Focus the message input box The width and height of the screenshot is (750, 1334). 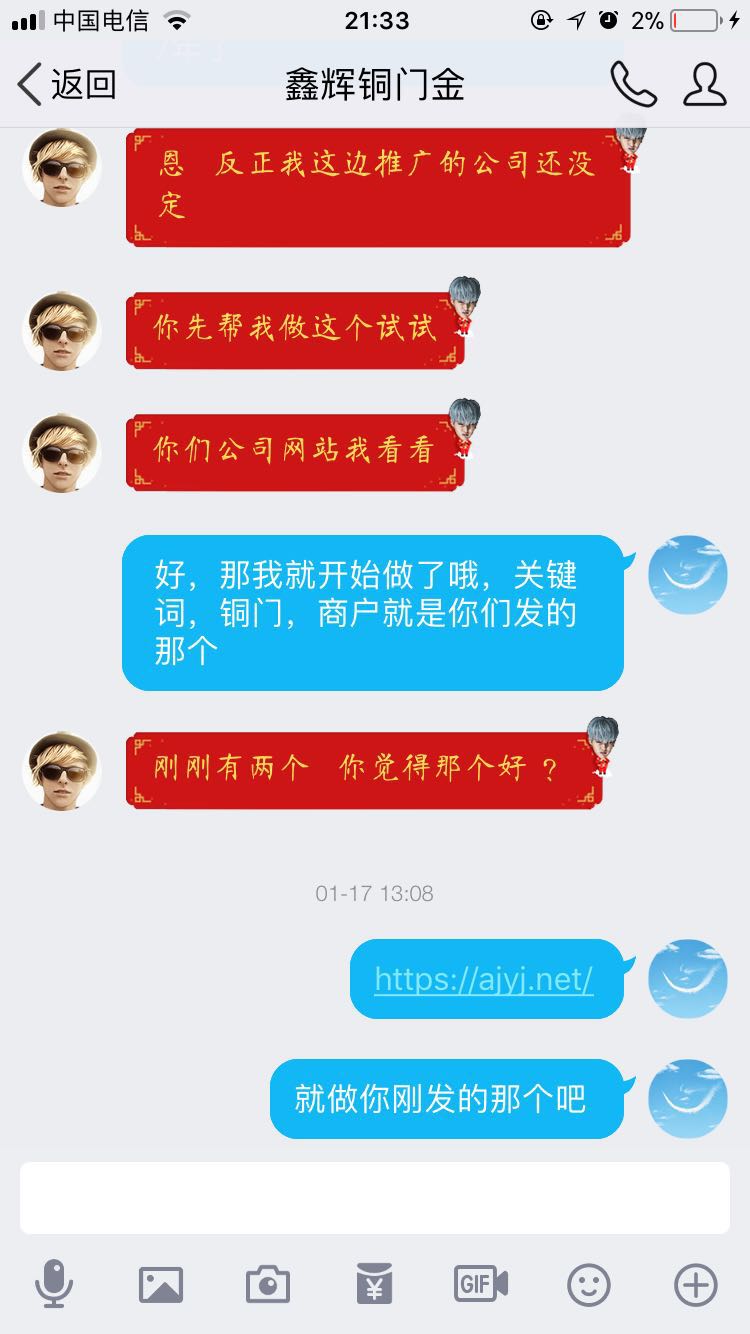click(375, 1197)
